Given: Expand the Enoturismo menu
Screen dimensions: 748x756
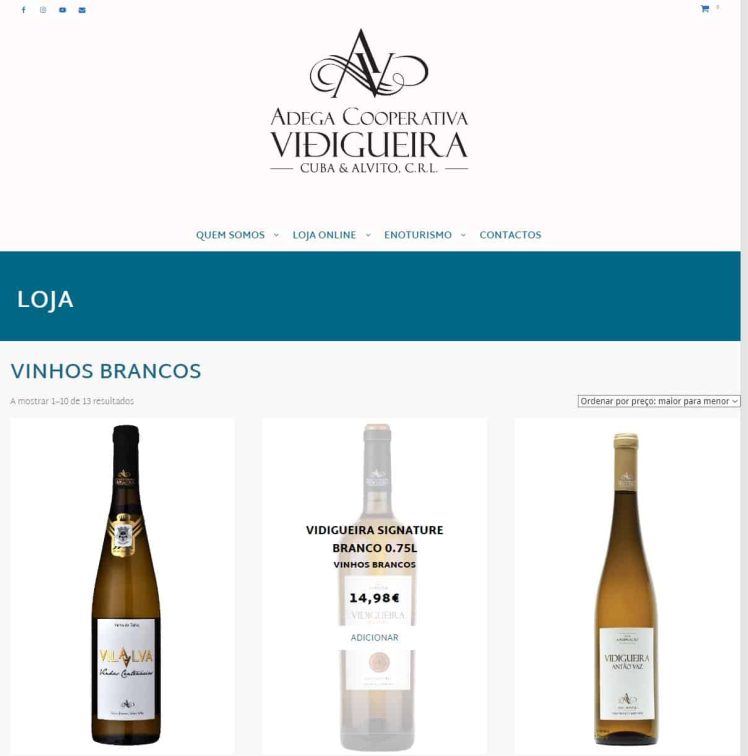Looking at the screenshot, I should (424, 235).
